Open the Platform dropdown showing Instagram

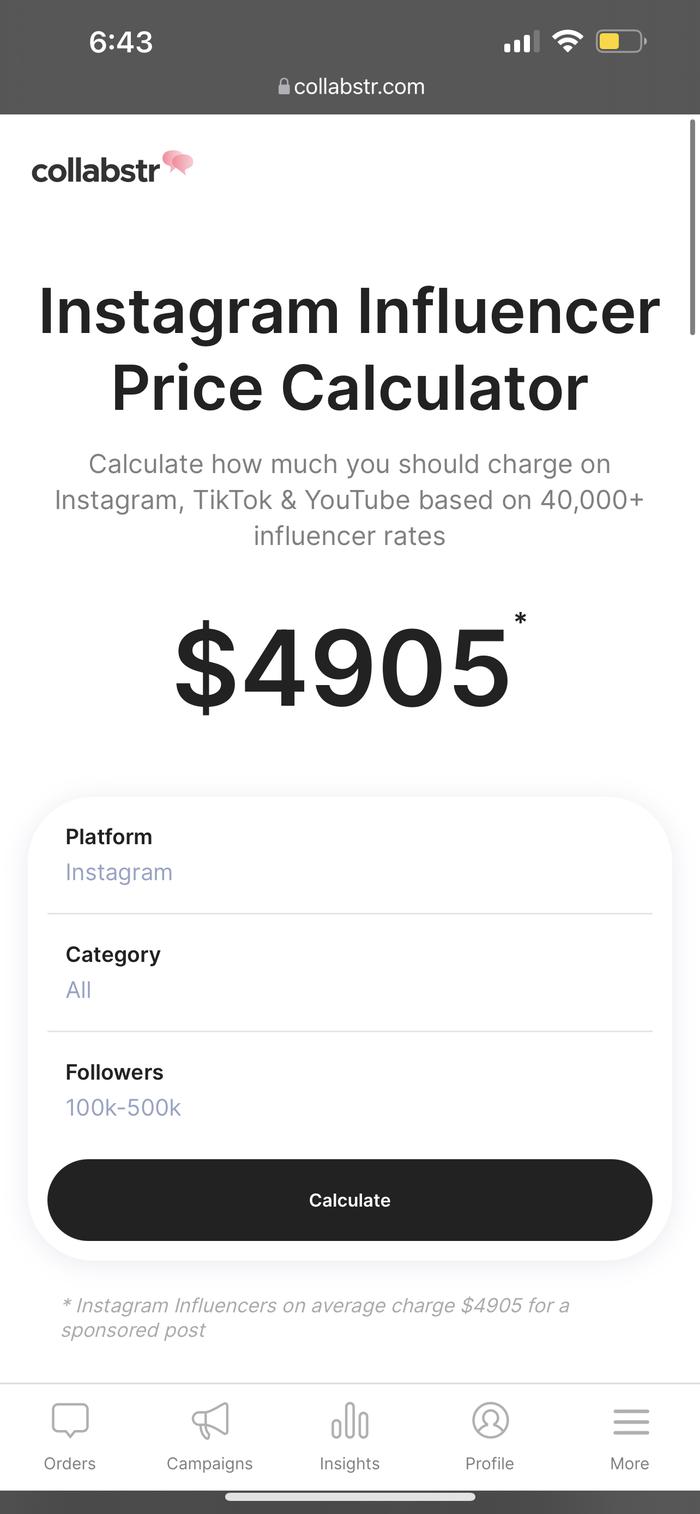coord(349,855)
